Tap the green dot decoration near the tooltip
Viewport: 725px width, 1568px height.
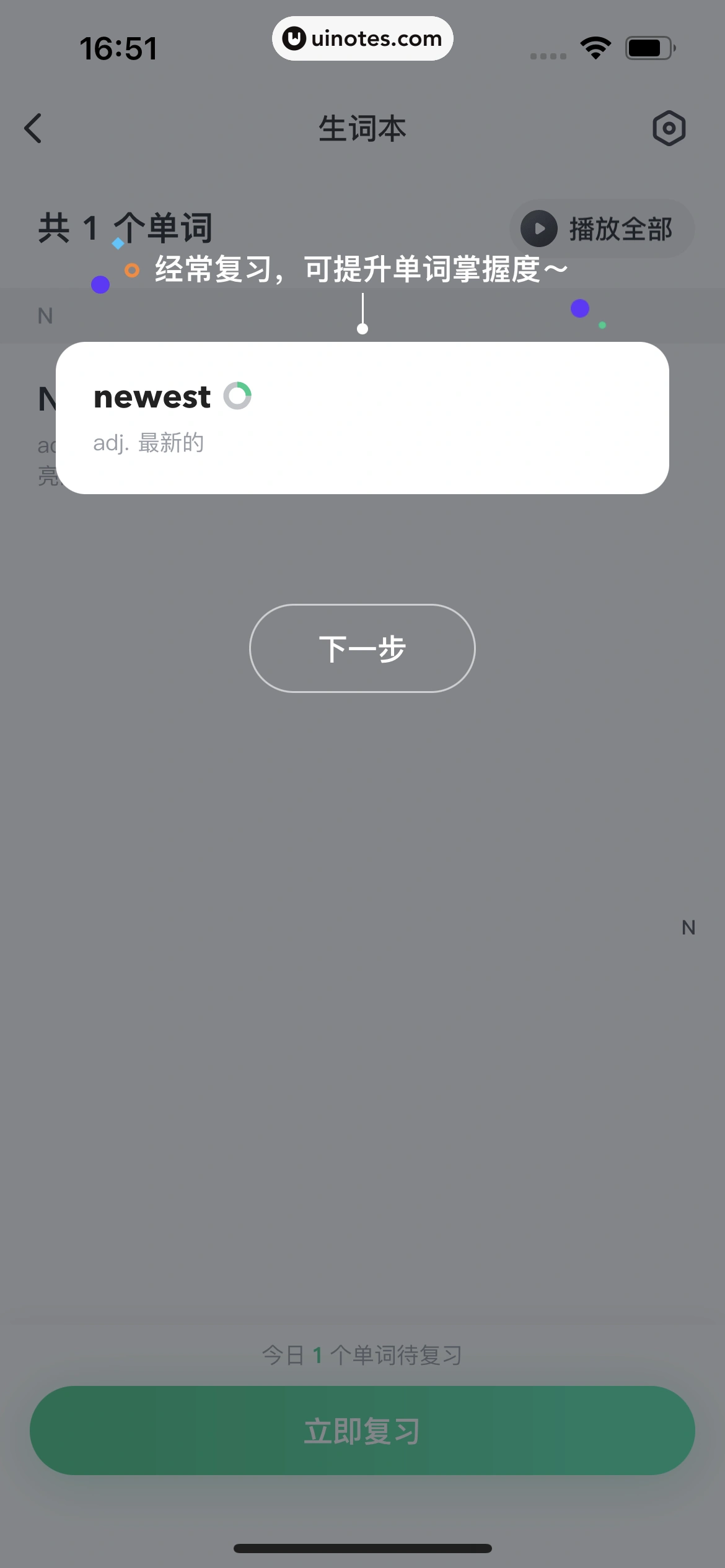[602, 324]
